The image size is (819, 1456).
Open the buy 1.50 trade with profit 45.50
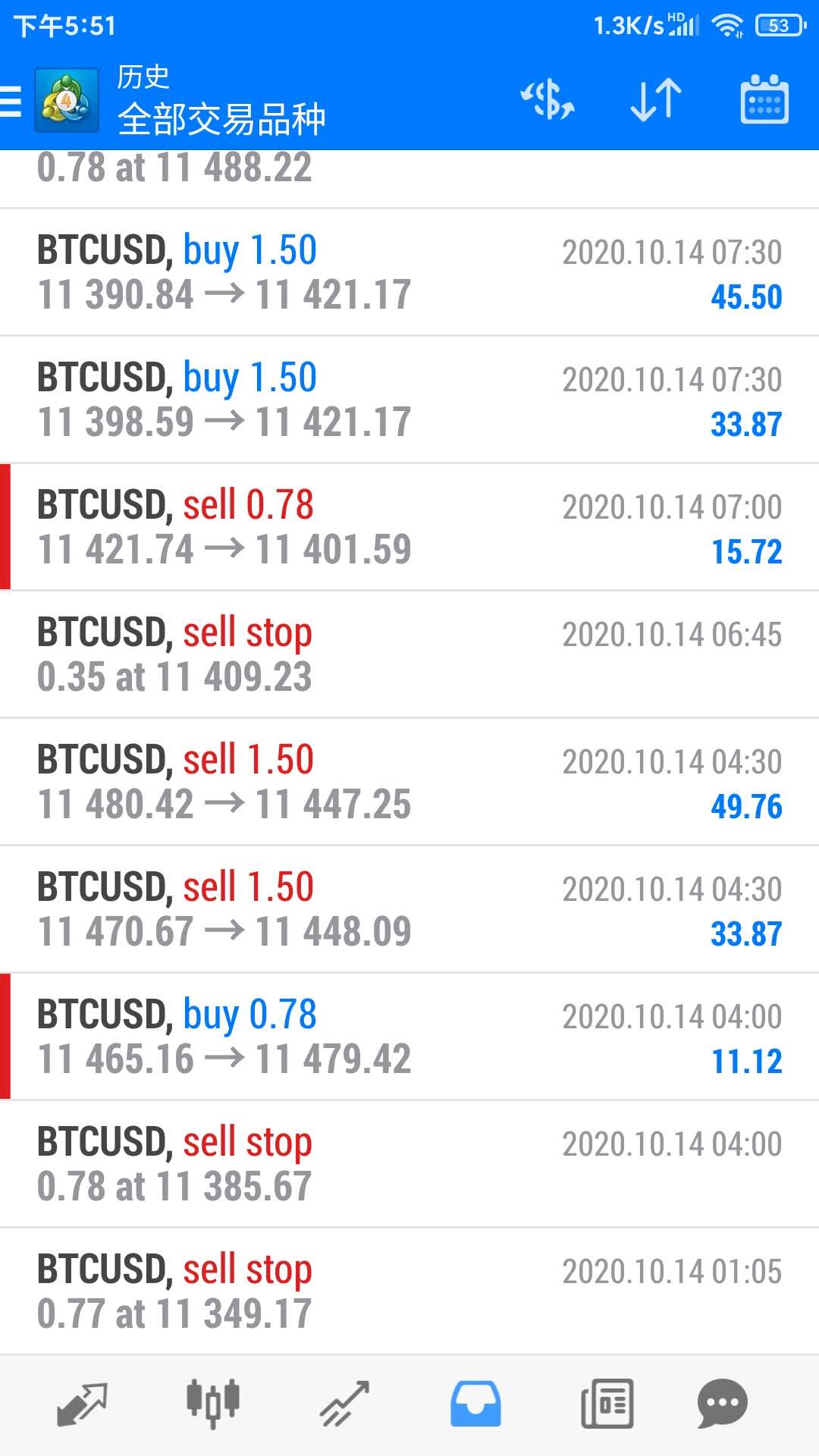click(409, 272)
